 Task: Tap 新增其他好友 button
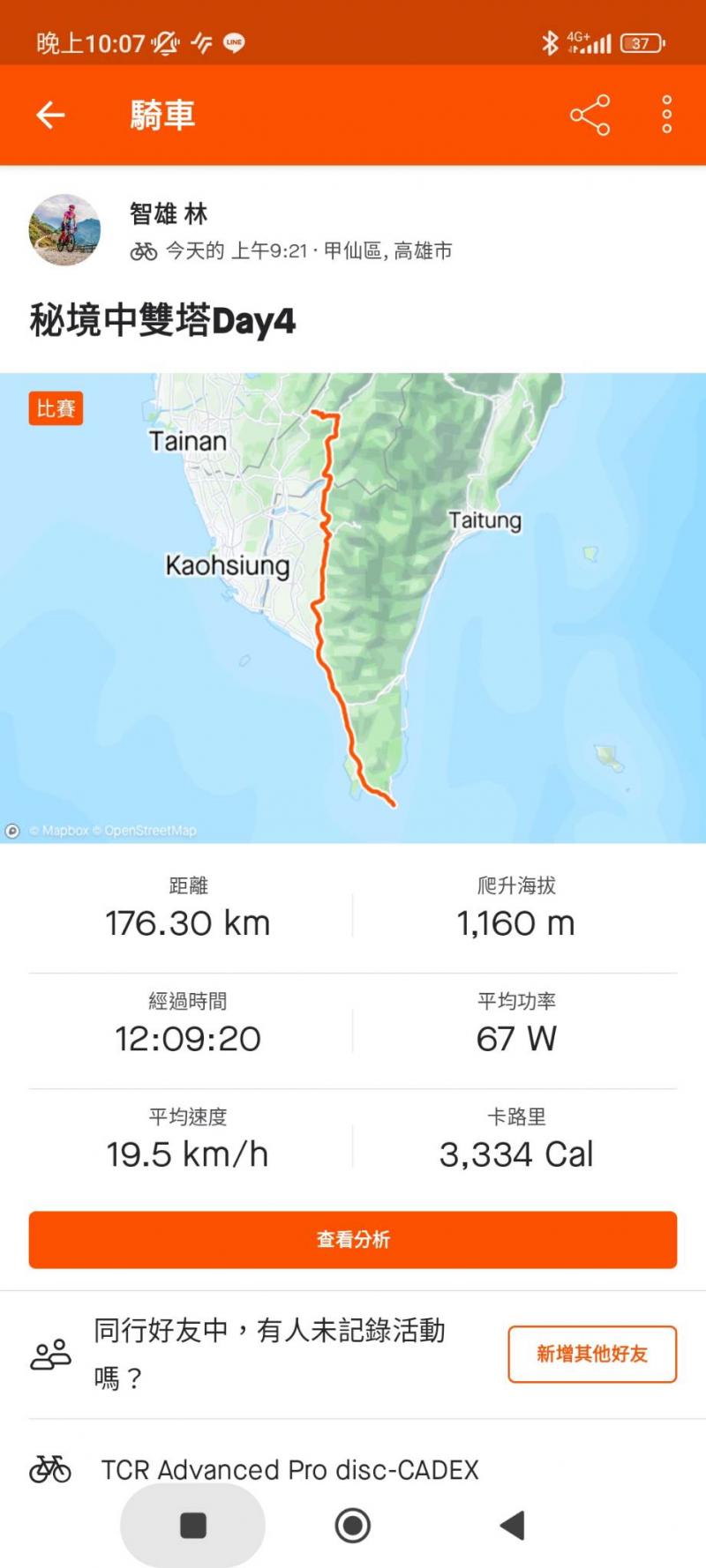point(591,1354)
